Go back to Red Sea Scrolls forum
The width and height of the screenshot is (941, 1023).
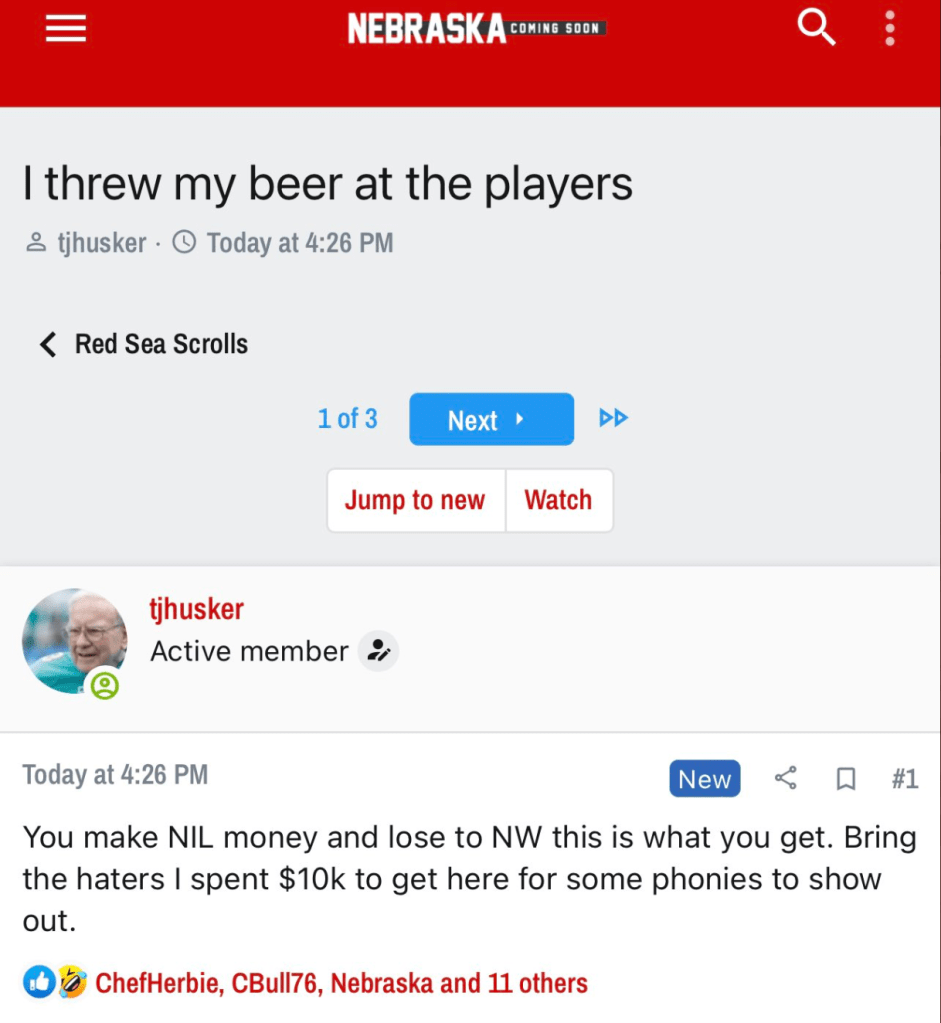coord(143,344)
